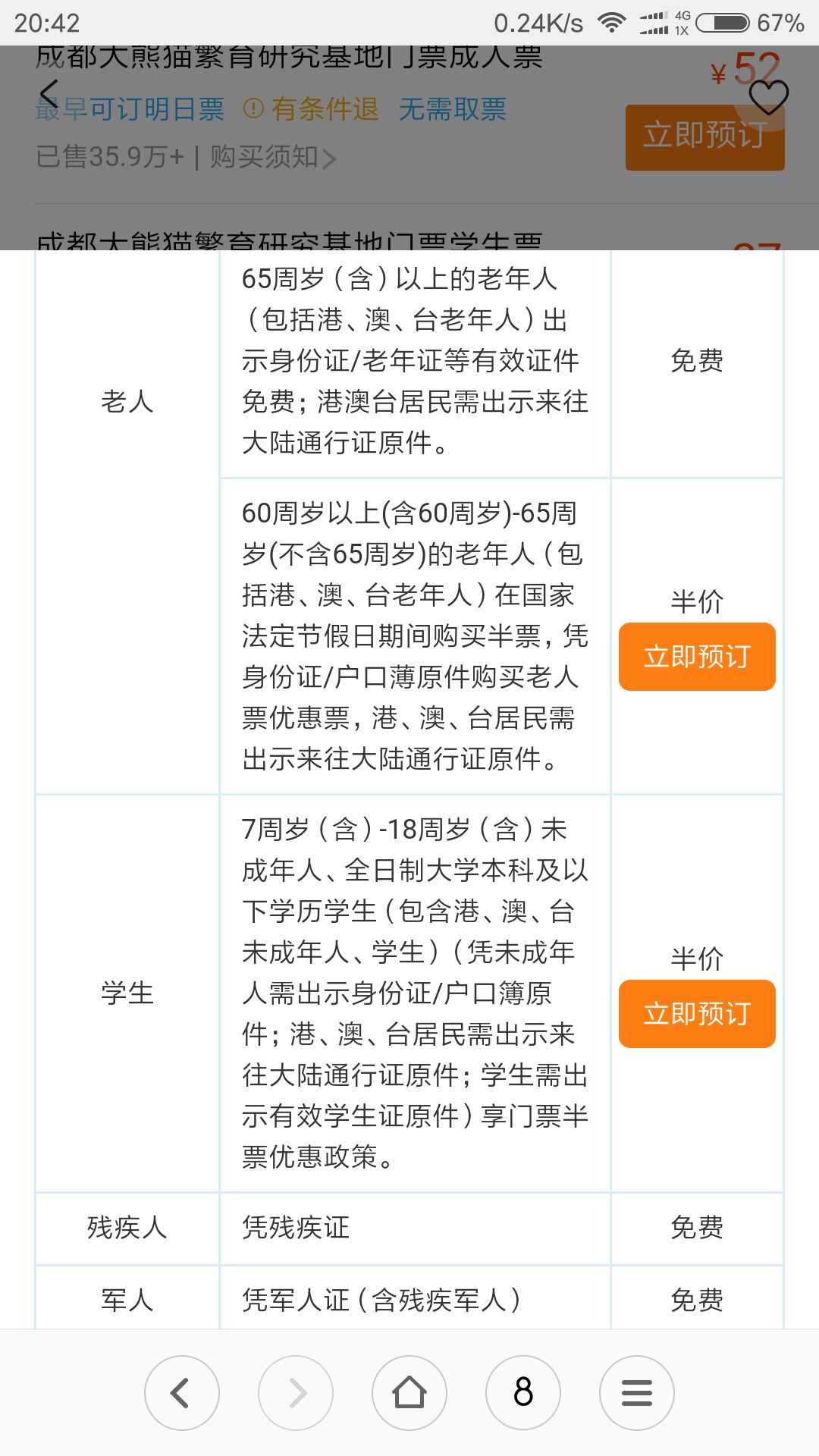The width and height of the screenshot is (819, 1456).
Task: Book the half-price student ticket
Action: (697, 1014)
